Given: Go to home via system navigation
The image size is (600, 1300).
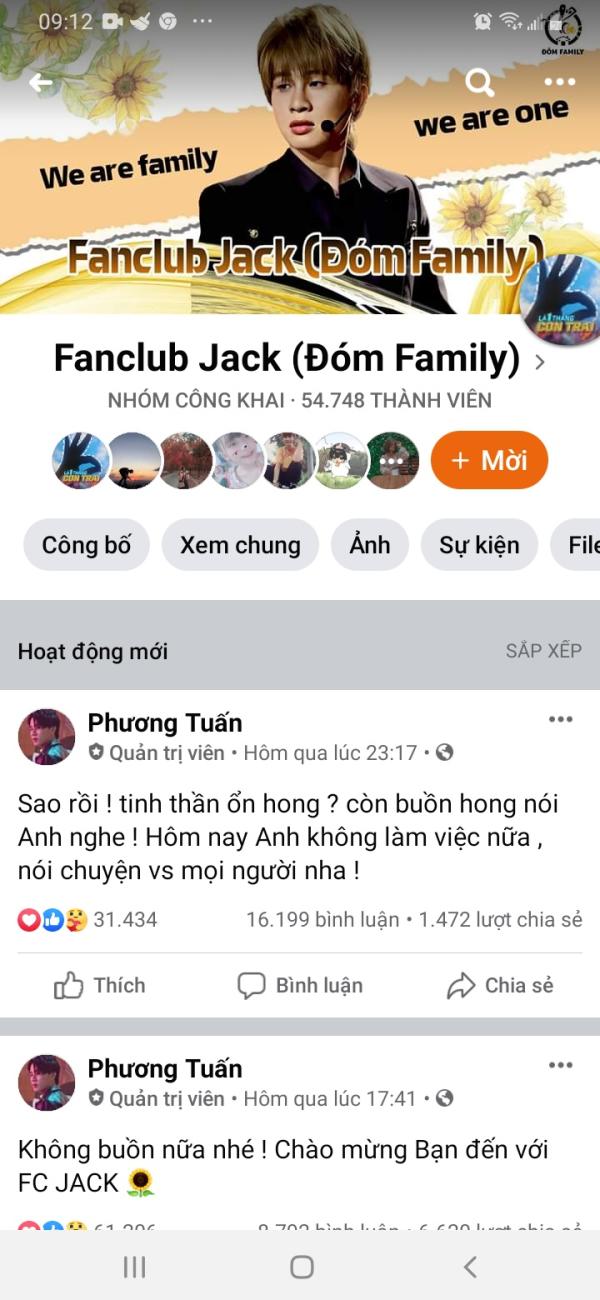Looking at the screenshot, I should tap(301, 1268).
